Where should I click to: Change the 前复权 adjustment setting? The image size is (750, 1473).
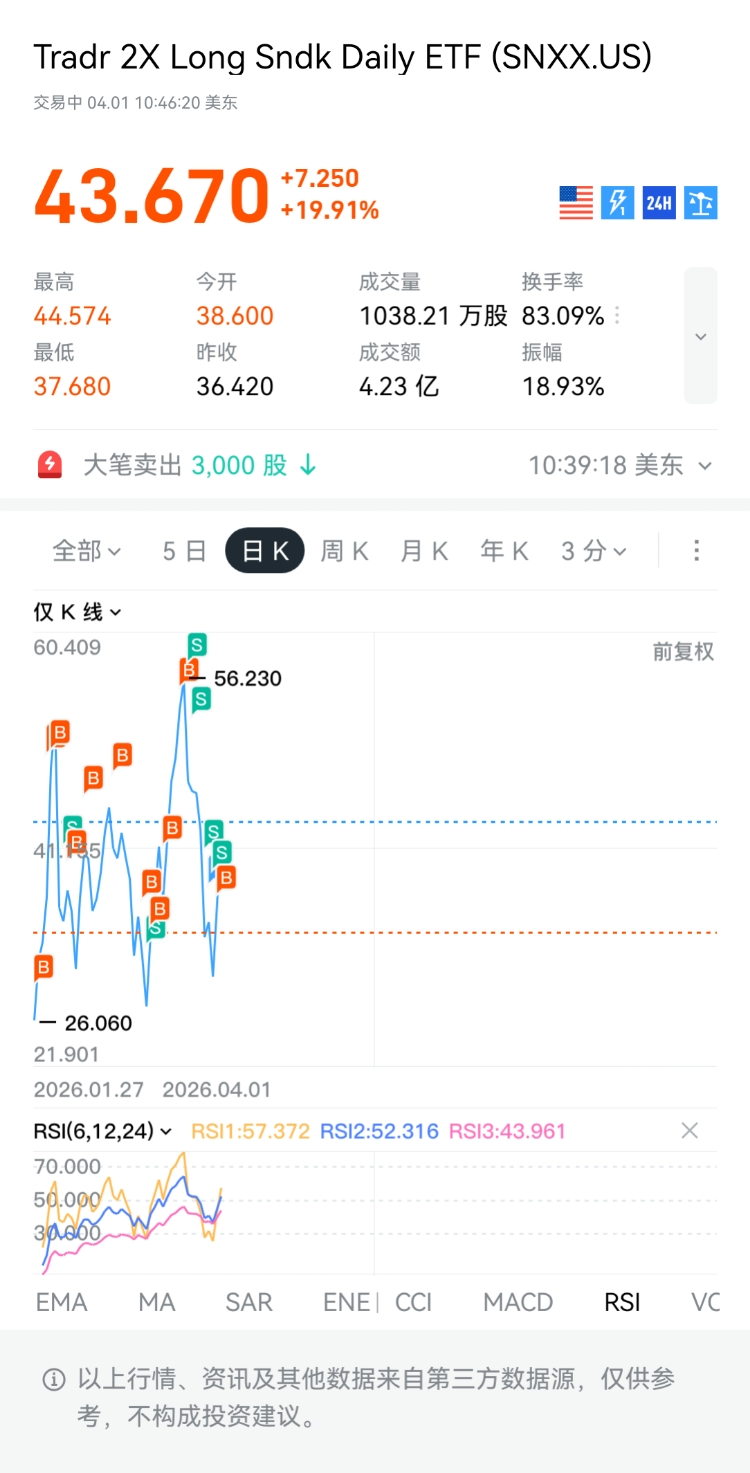pos(683,652)
